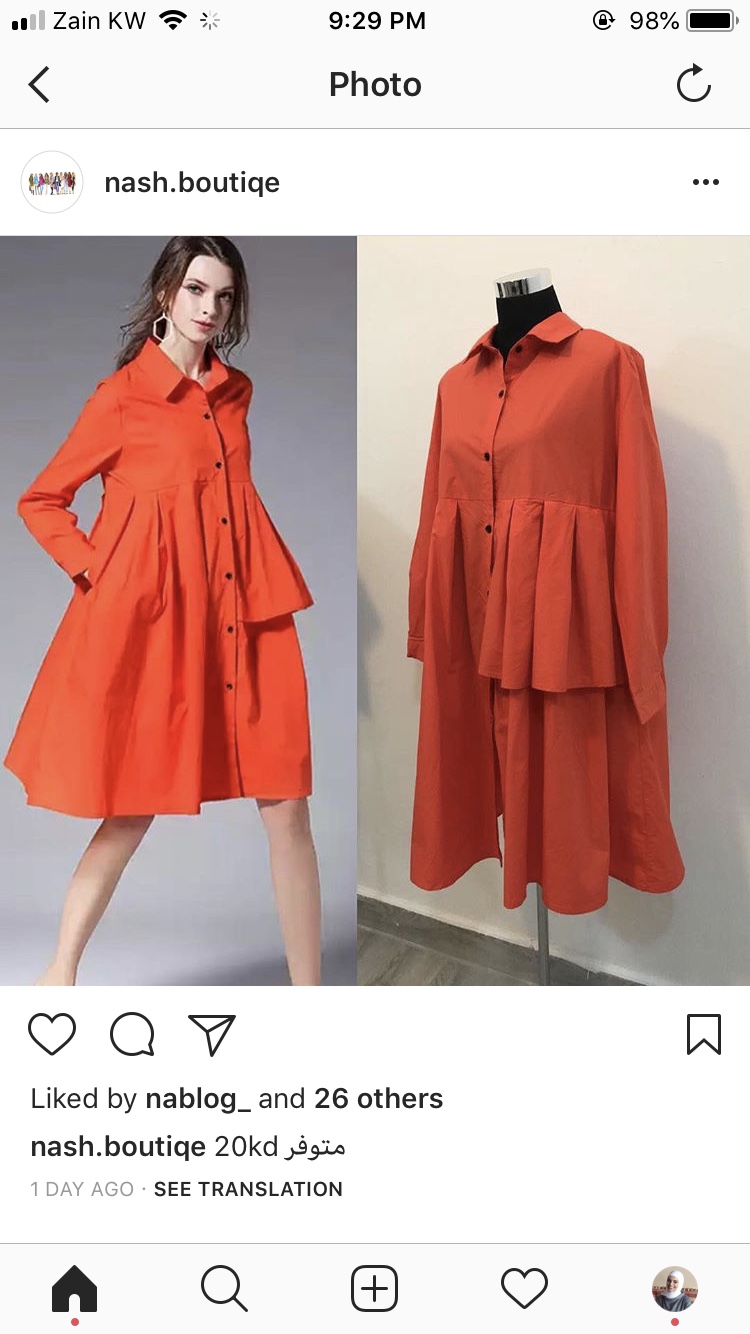750x1334 pixels.
Task: Go to my profile tab
Action: (x=675, y=1289)
